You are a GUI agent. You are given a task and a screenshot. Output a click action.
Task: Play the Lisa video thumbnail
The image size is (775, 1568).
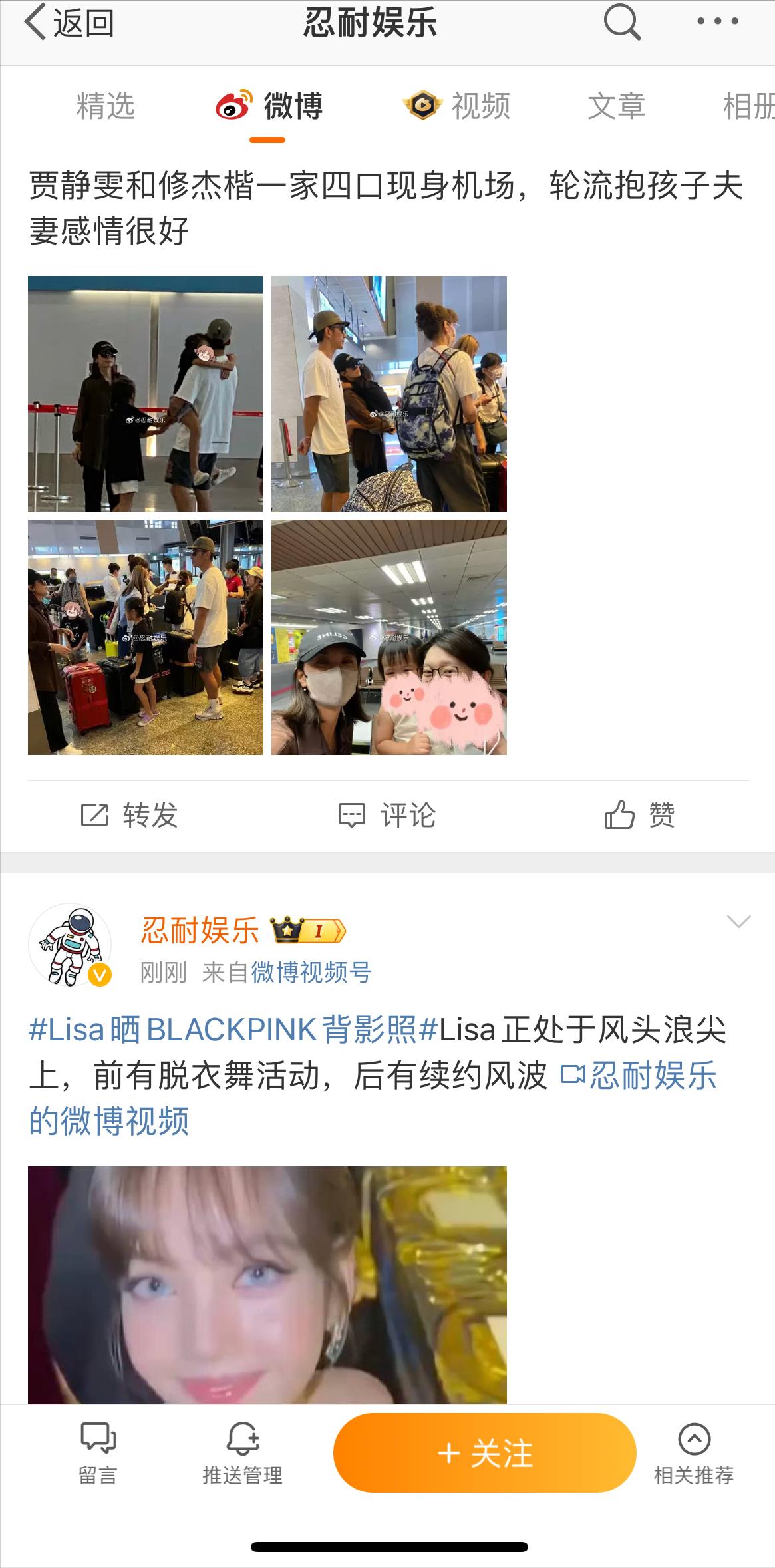(267, 1284)
